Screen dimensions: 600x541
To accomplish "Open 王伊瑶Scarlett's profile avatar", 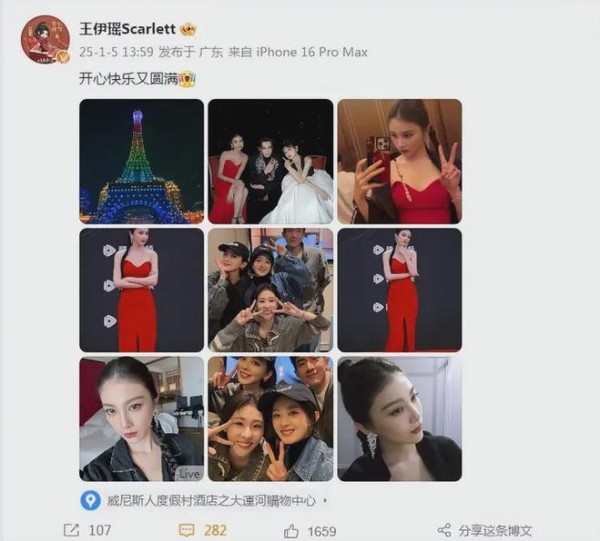I will click(x=44, y=38).
